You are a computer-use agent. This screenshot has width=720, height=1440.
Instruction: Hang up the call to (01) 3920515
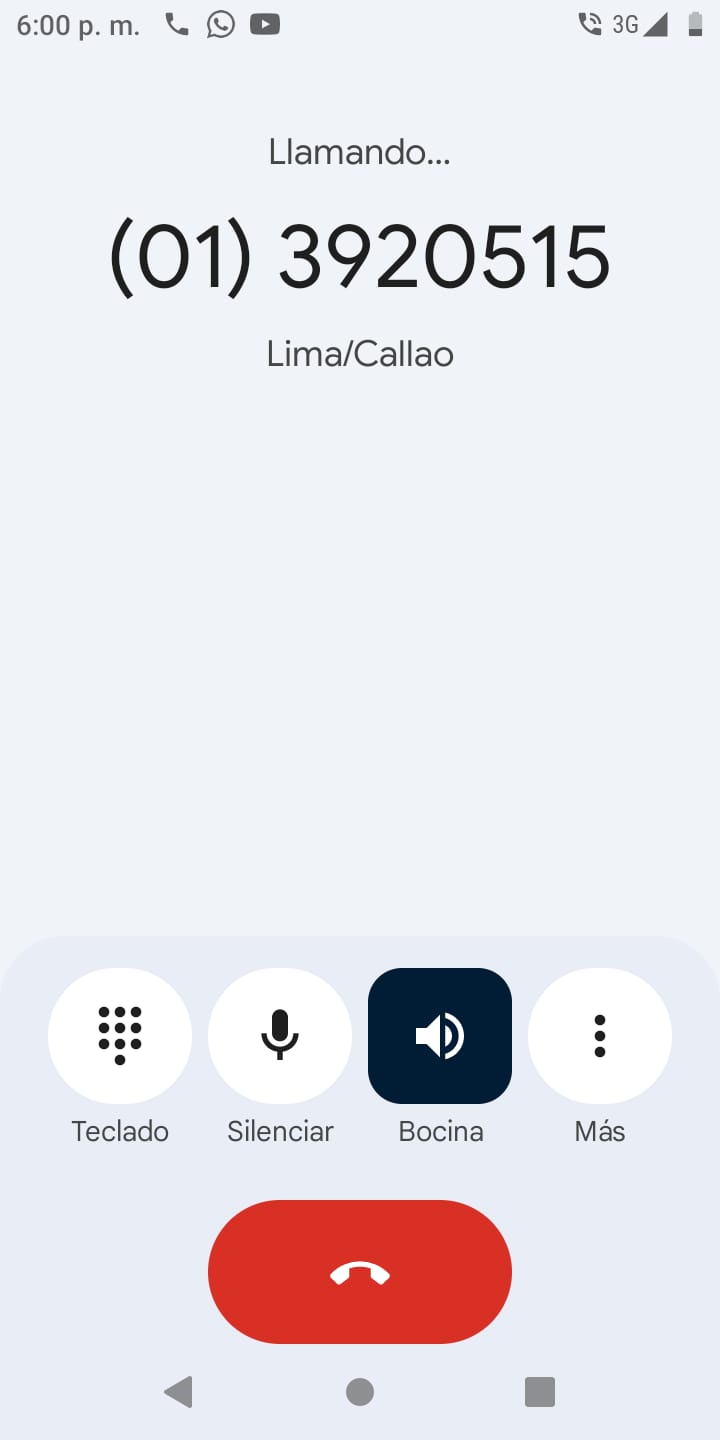[360, 1272]
